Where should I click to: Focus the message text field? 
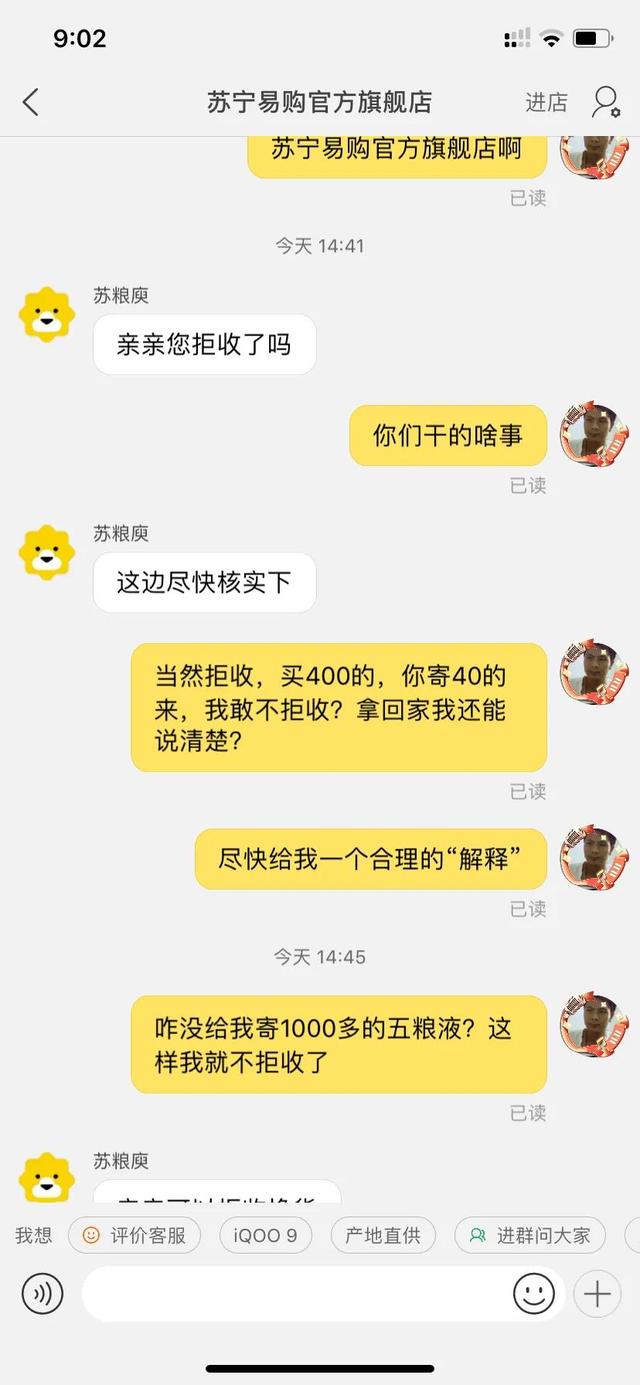click(295, 1294)
